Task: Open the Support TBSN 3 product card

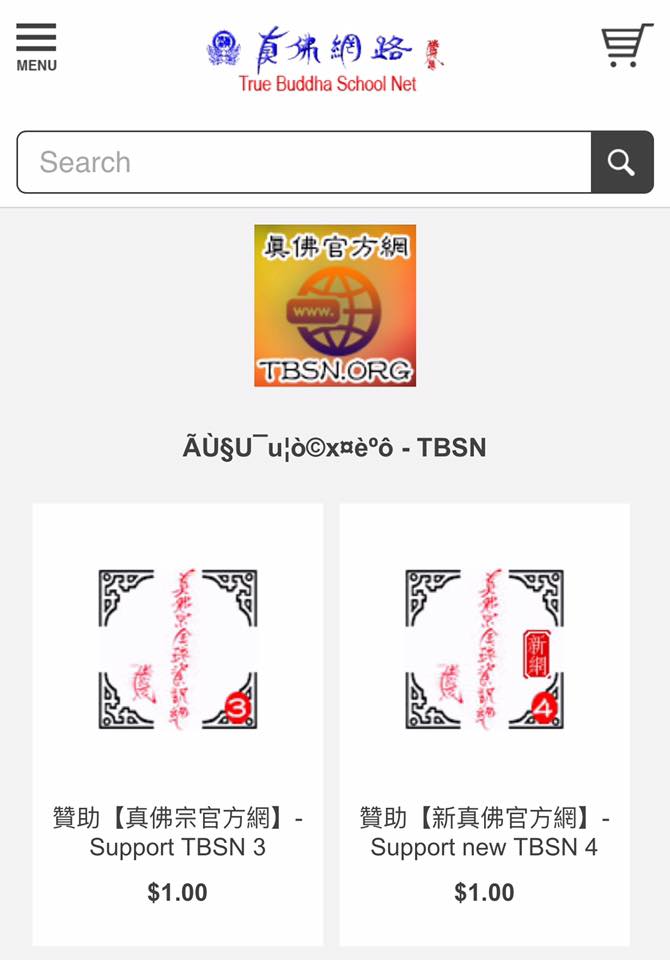Action: click(178, 724)
